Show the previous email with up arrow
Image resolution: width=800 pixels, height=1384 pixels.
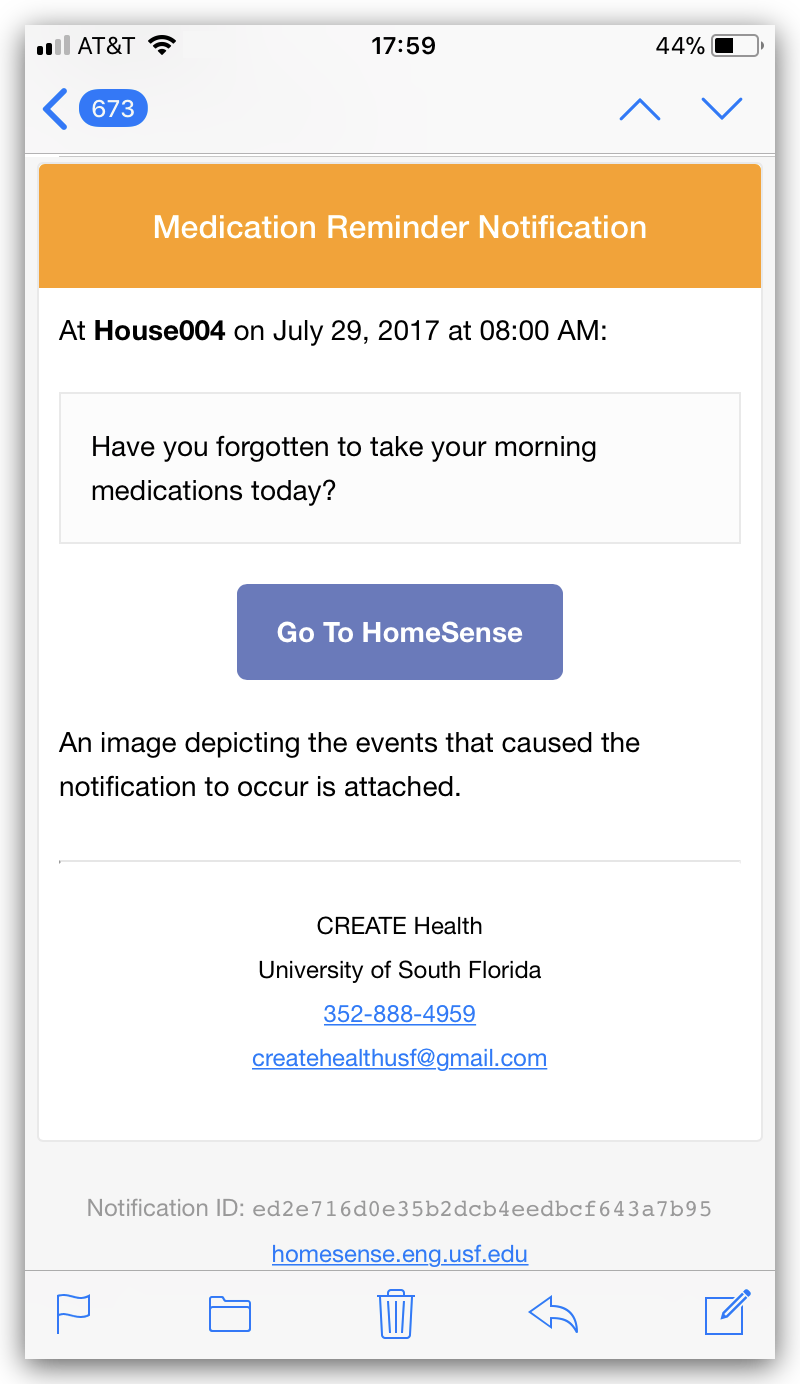(640, 108)
